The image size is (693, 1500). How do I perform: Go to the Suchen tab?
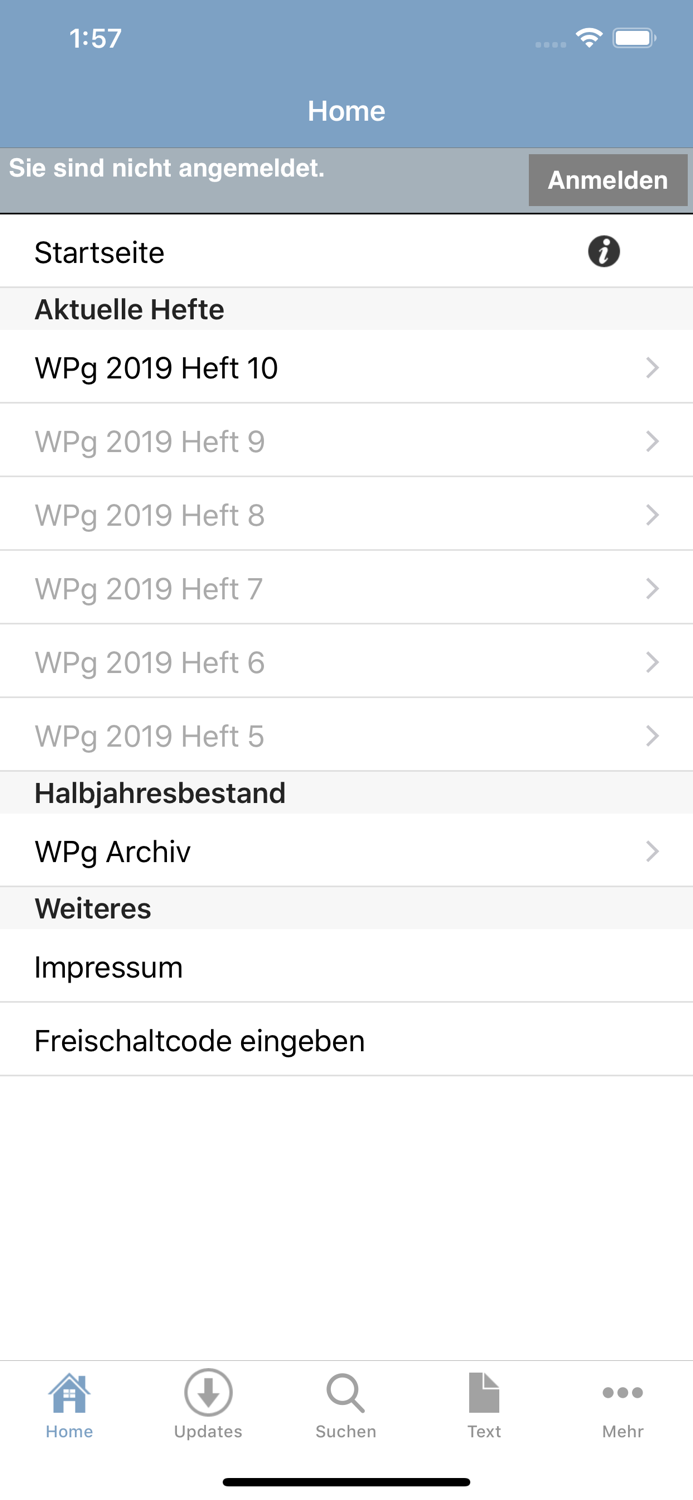point(346,1405)
